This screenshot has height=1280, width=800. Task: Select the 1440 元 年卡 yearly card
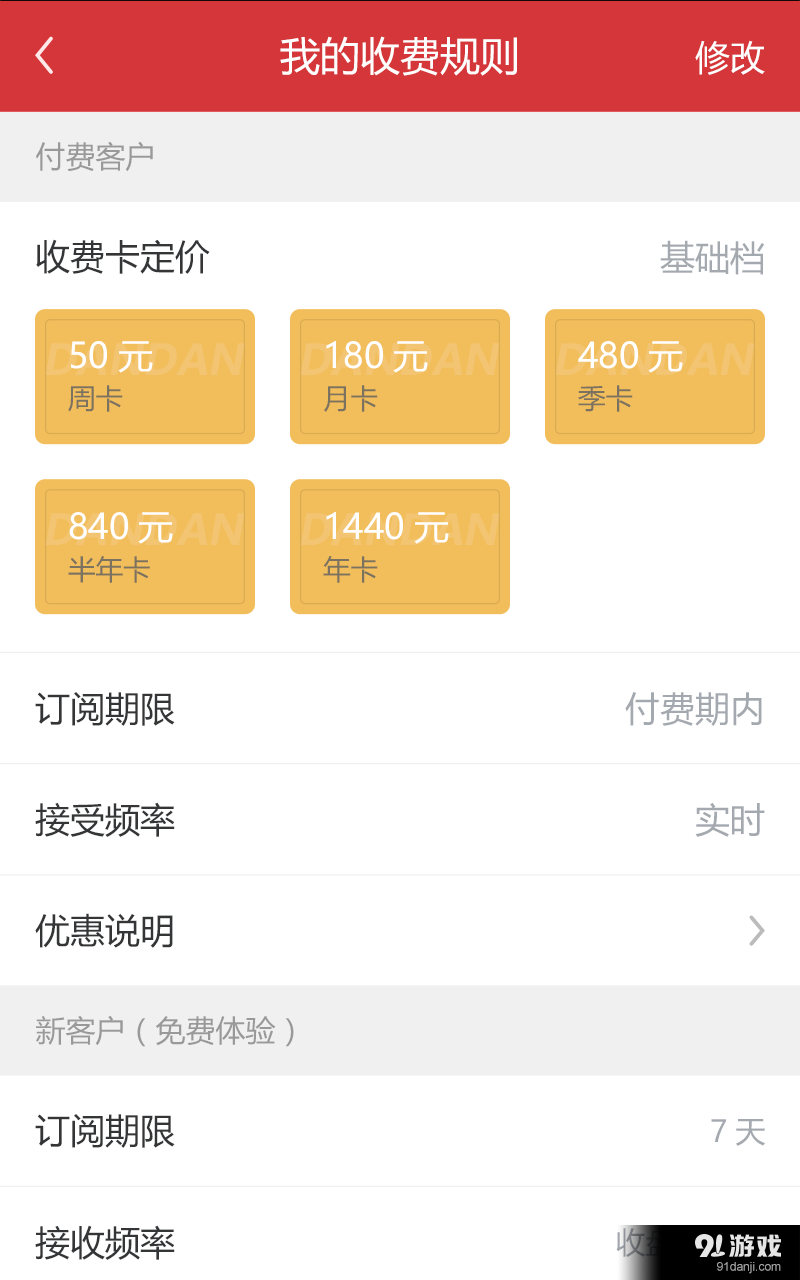point(399,546)
